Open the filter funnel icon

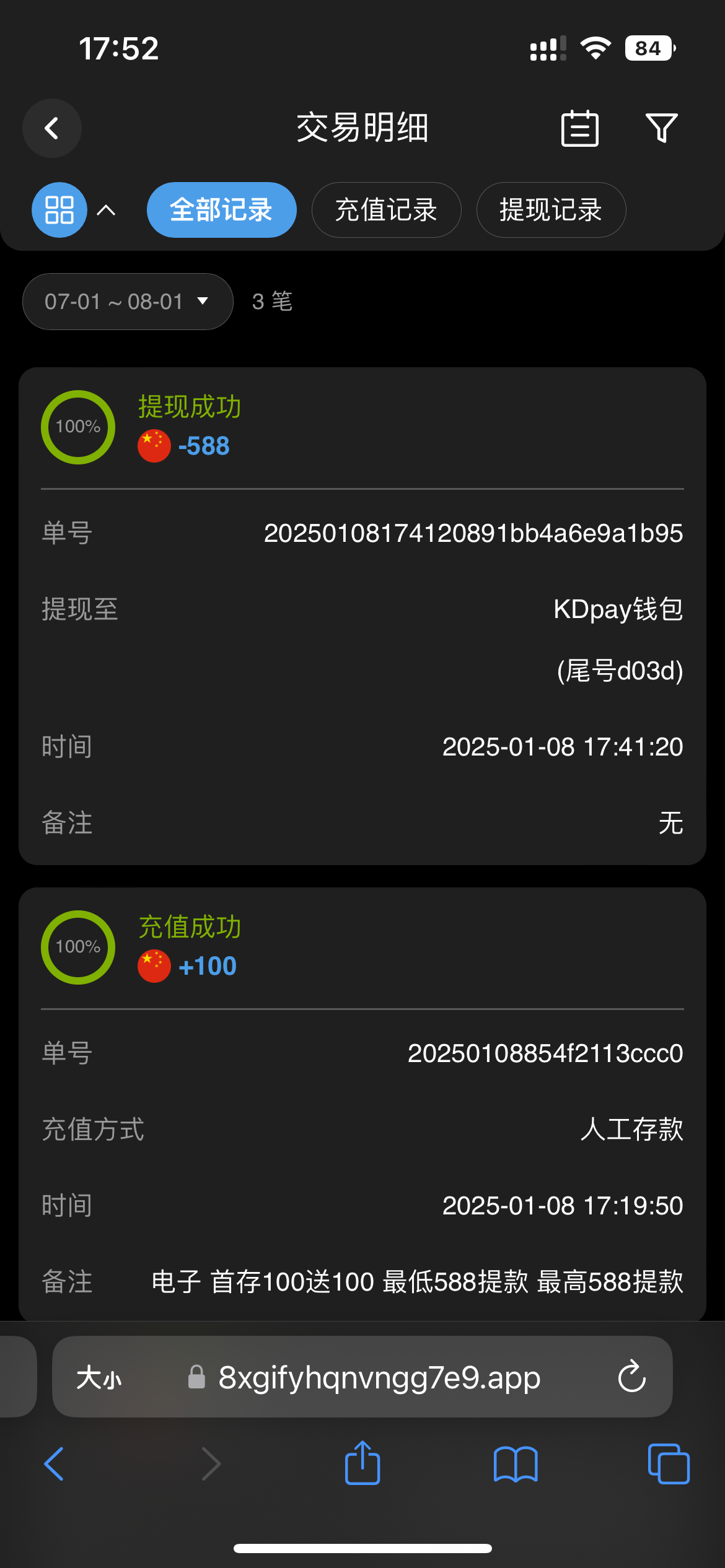[x=662, y=128]
